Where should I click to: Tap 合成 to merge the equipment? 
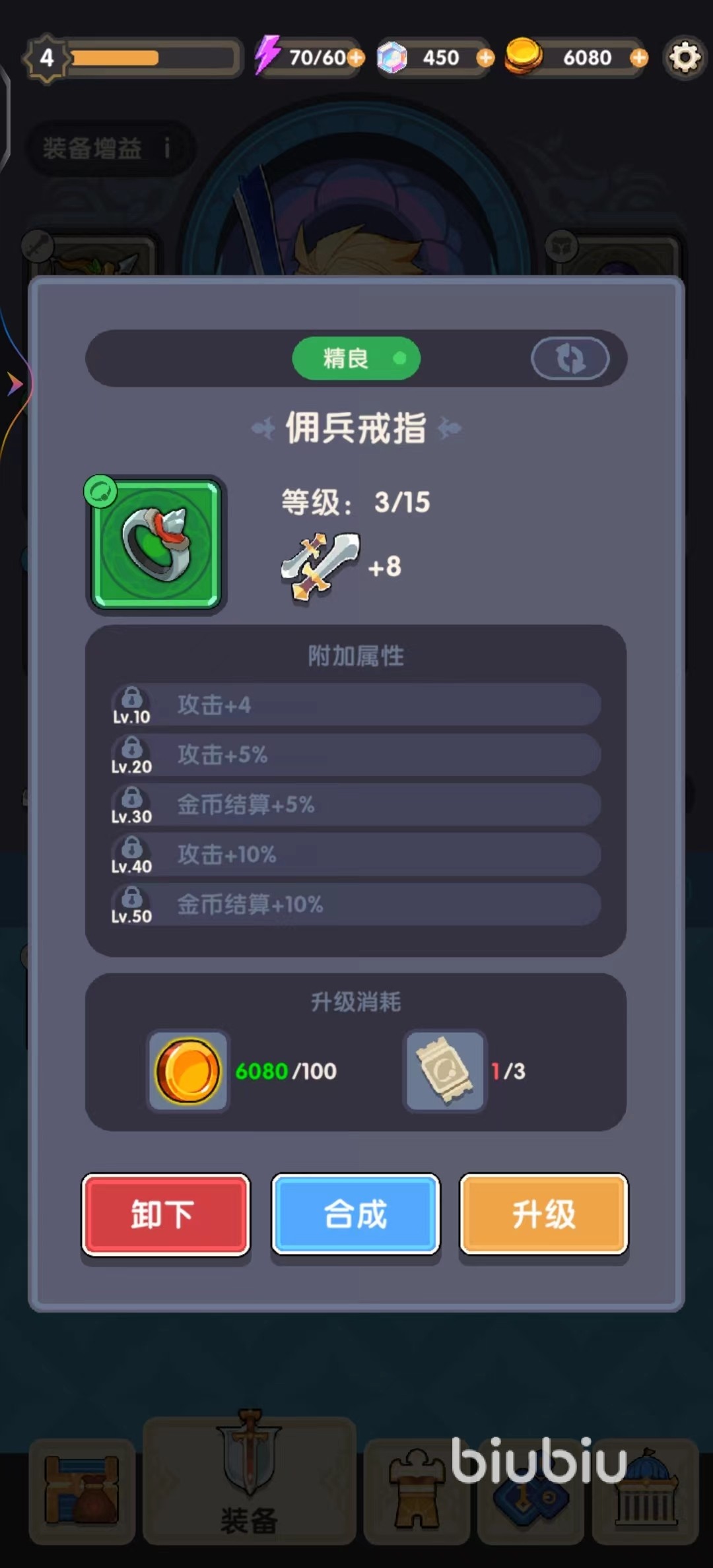[x=355, y=1214]
